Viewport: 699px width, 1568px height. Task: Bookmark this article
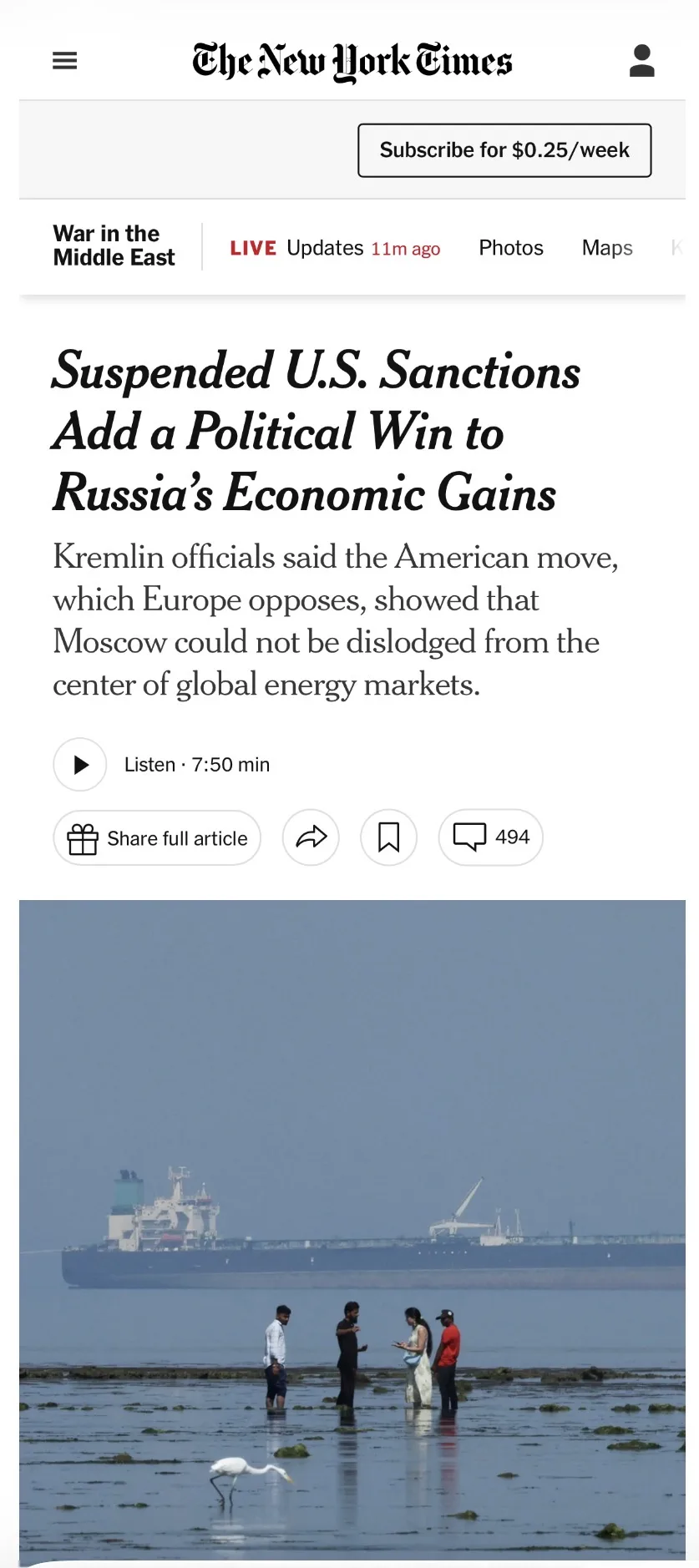[x=388, y=837]
